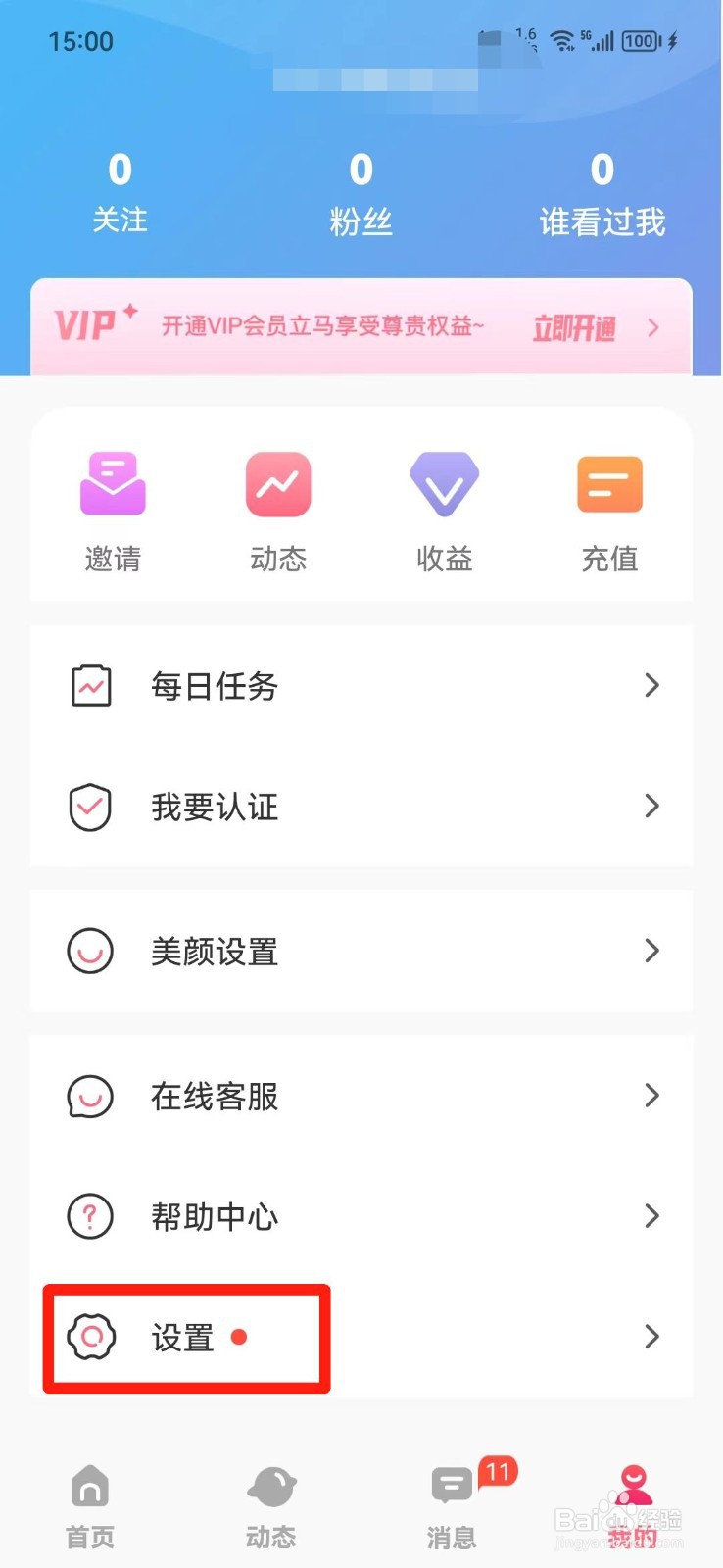Viewport: 723px width, 1568px height.
Task: Open 帮助中心 help center
Action: tap(361, 1216)
